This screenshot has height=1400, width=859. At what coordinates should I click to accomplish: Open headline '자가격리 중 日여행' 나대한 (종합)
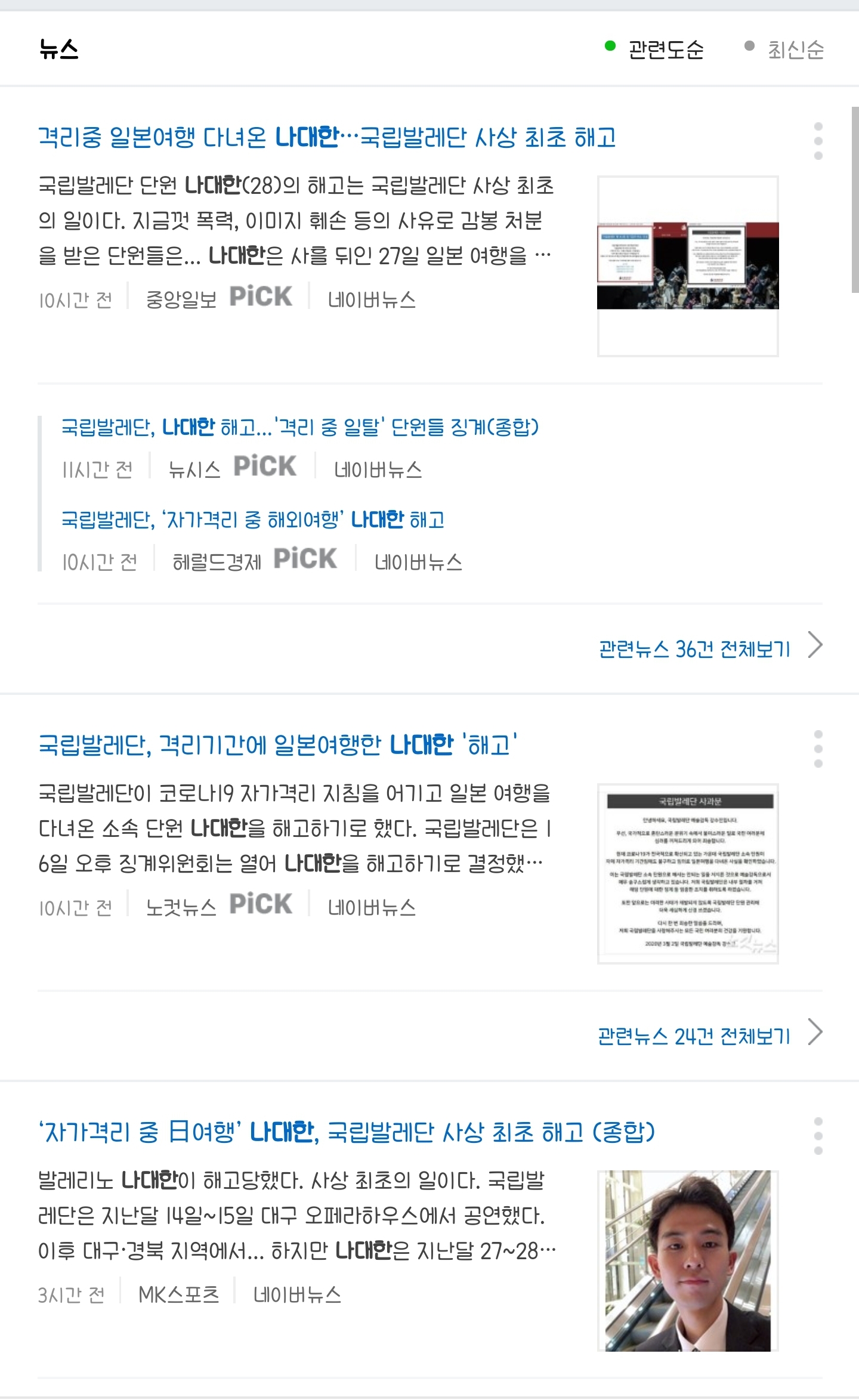pyautogui.click(x=347, y=1132)
